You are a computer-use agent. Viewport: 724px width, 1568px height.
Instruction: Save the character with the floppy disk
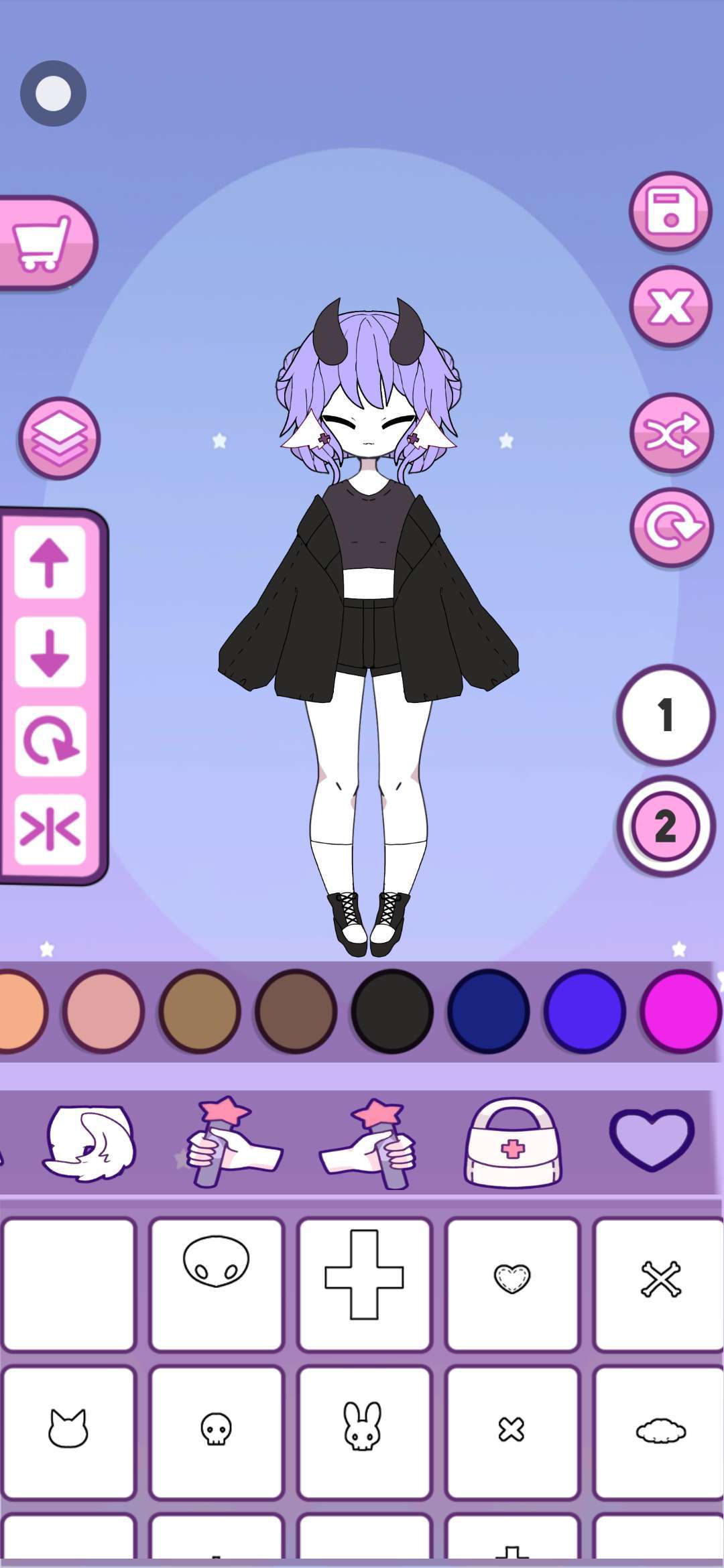pyautogui.click(x=670, y=211)
